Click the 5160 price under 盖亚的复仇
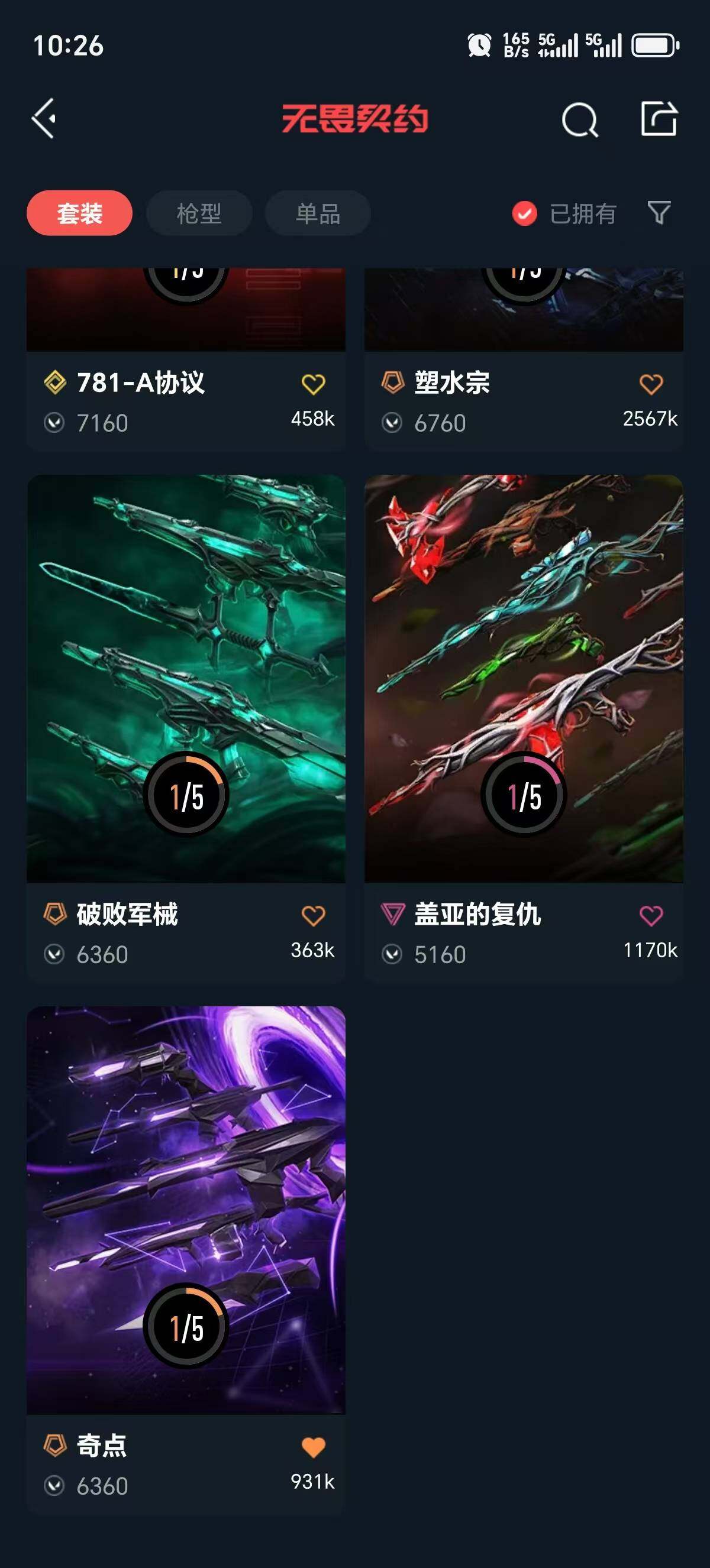 440,954
